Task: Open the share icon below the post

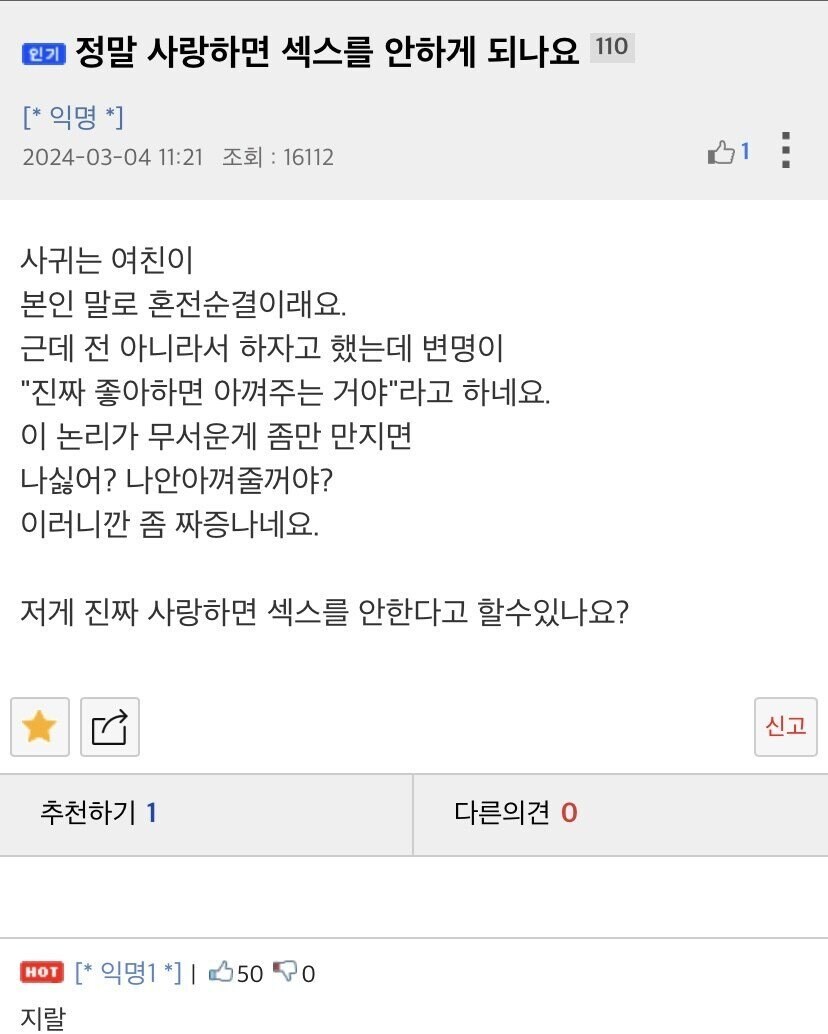Action: coord(110,727)
